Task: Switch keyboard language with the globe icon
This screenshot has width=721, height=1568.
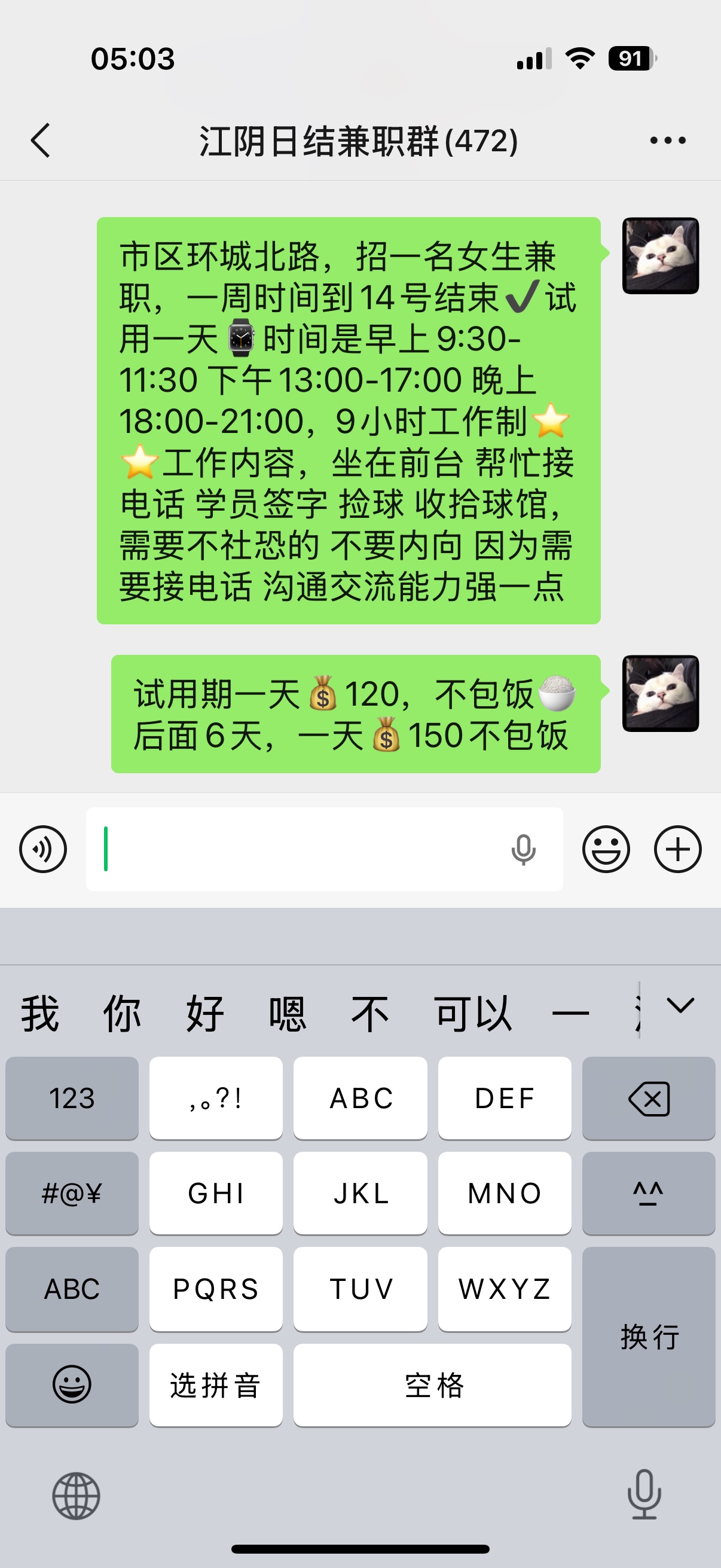Action: pos(76,1496)
